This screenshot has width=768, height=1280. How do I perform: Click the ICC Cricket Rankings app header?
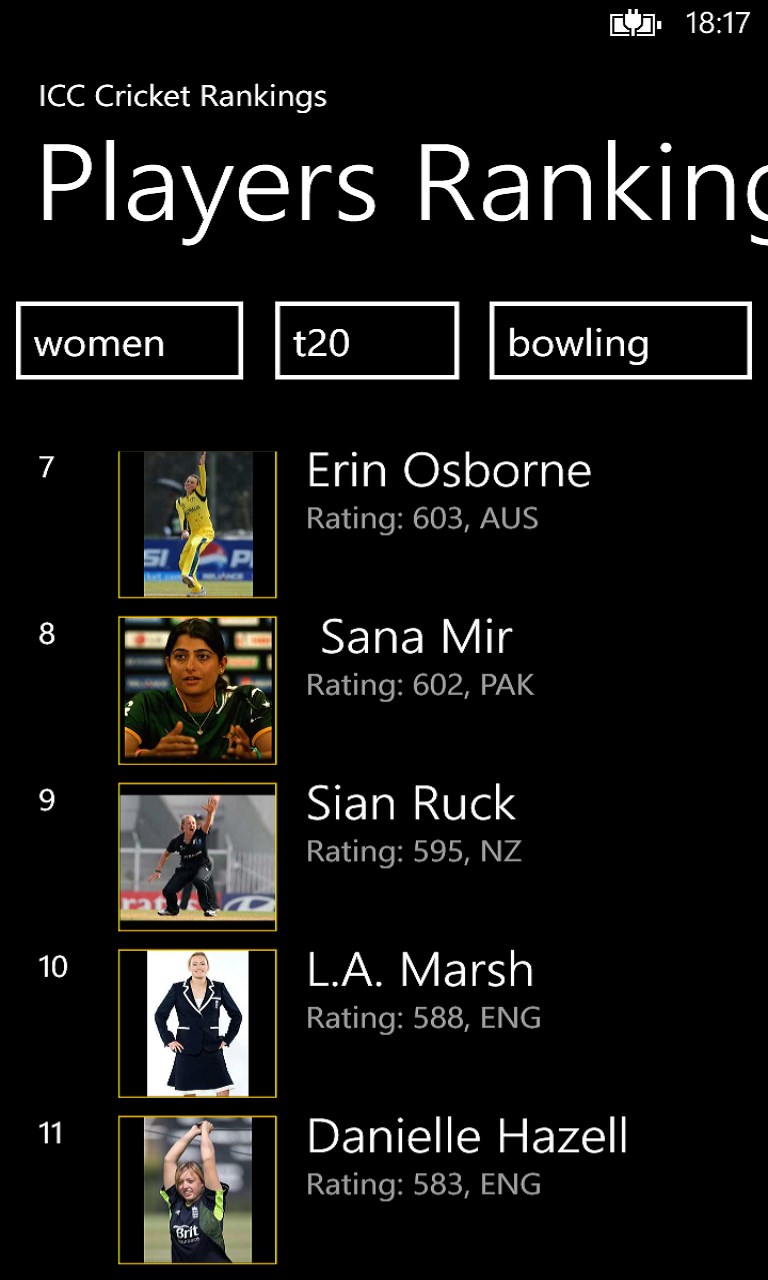point(181,95)
